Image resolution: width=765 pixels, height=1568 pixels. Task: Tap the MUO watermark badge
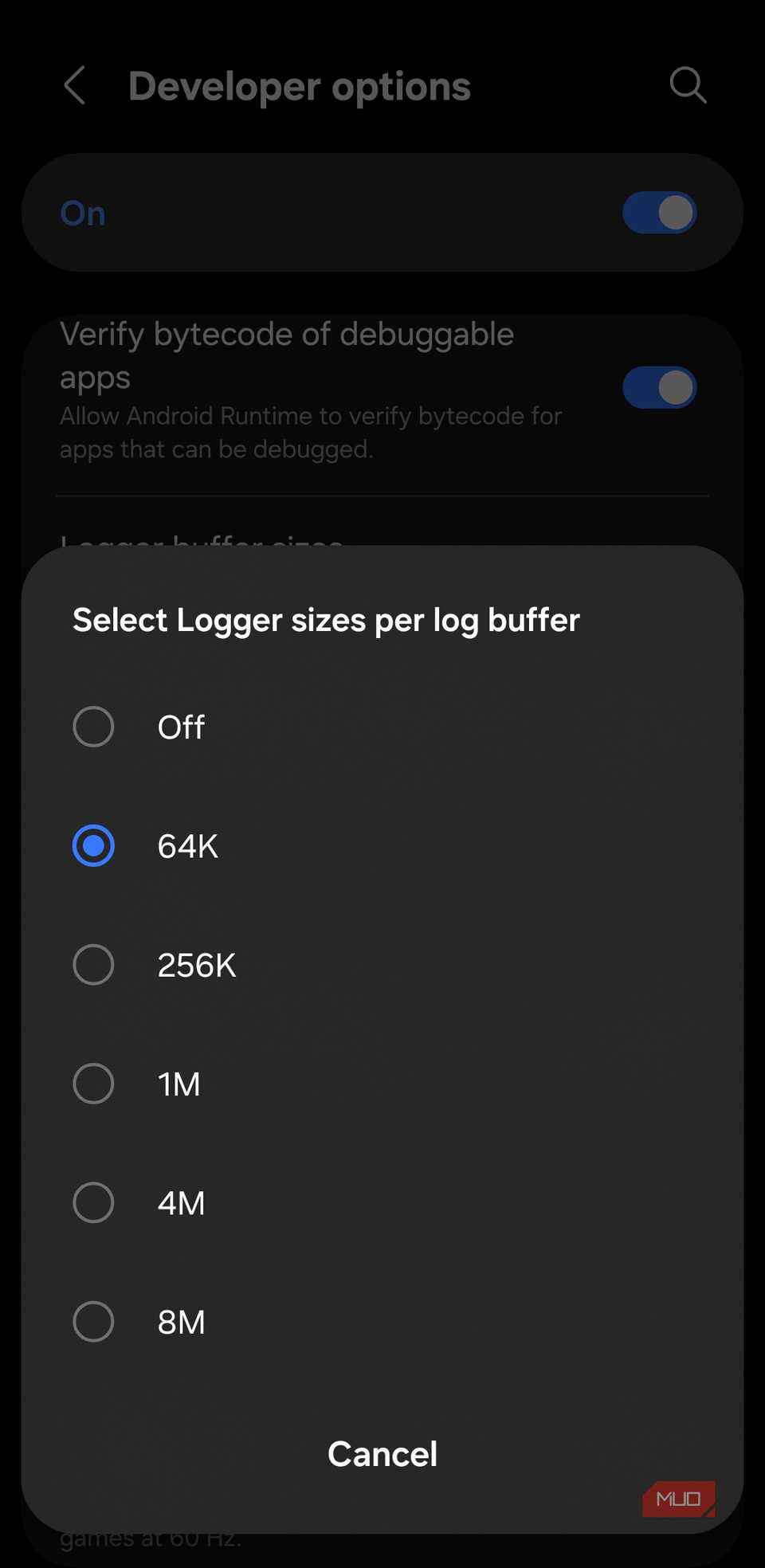click(678, 1499)
